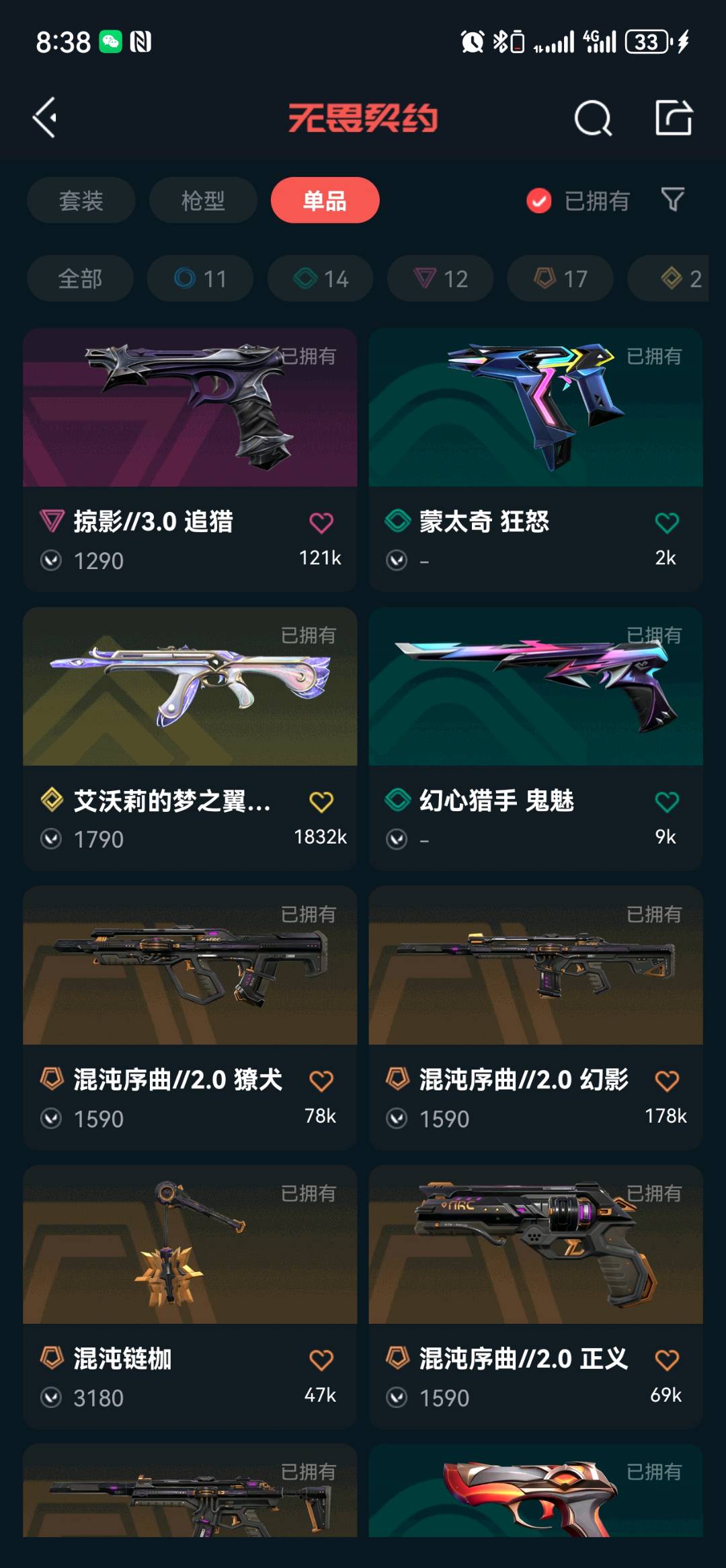Open the 艾沃莉的梦之翼 skin card

click(190, 739)
